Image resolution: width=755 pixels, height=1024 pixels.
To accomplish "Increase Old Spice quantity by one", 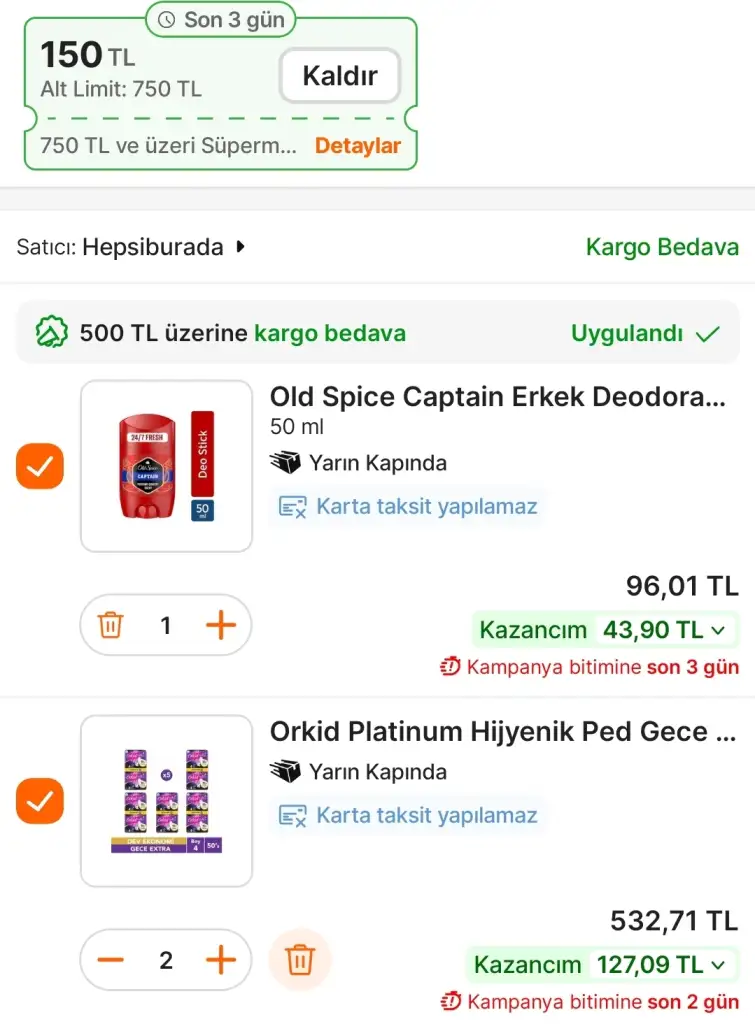I will [x=220, y=626].
